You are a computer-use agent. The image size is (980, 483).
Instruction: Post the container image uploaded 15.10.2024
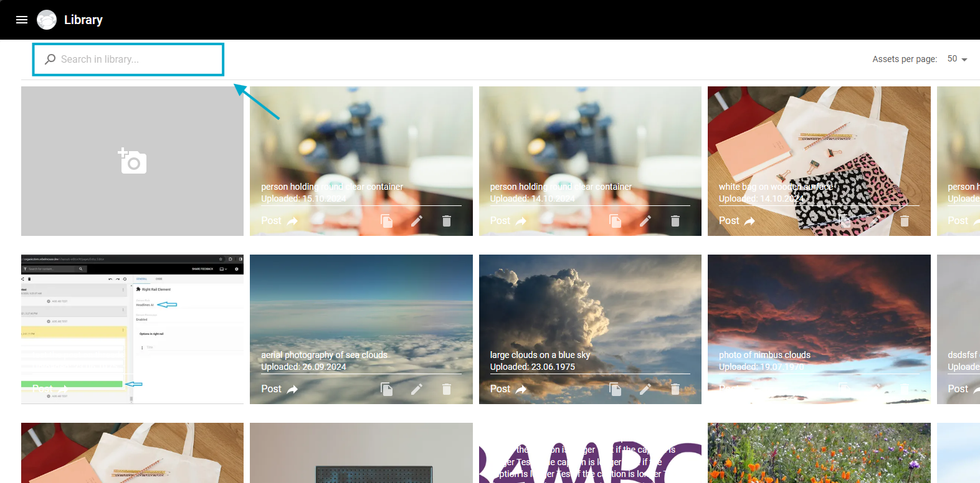(x=280, y=221)
